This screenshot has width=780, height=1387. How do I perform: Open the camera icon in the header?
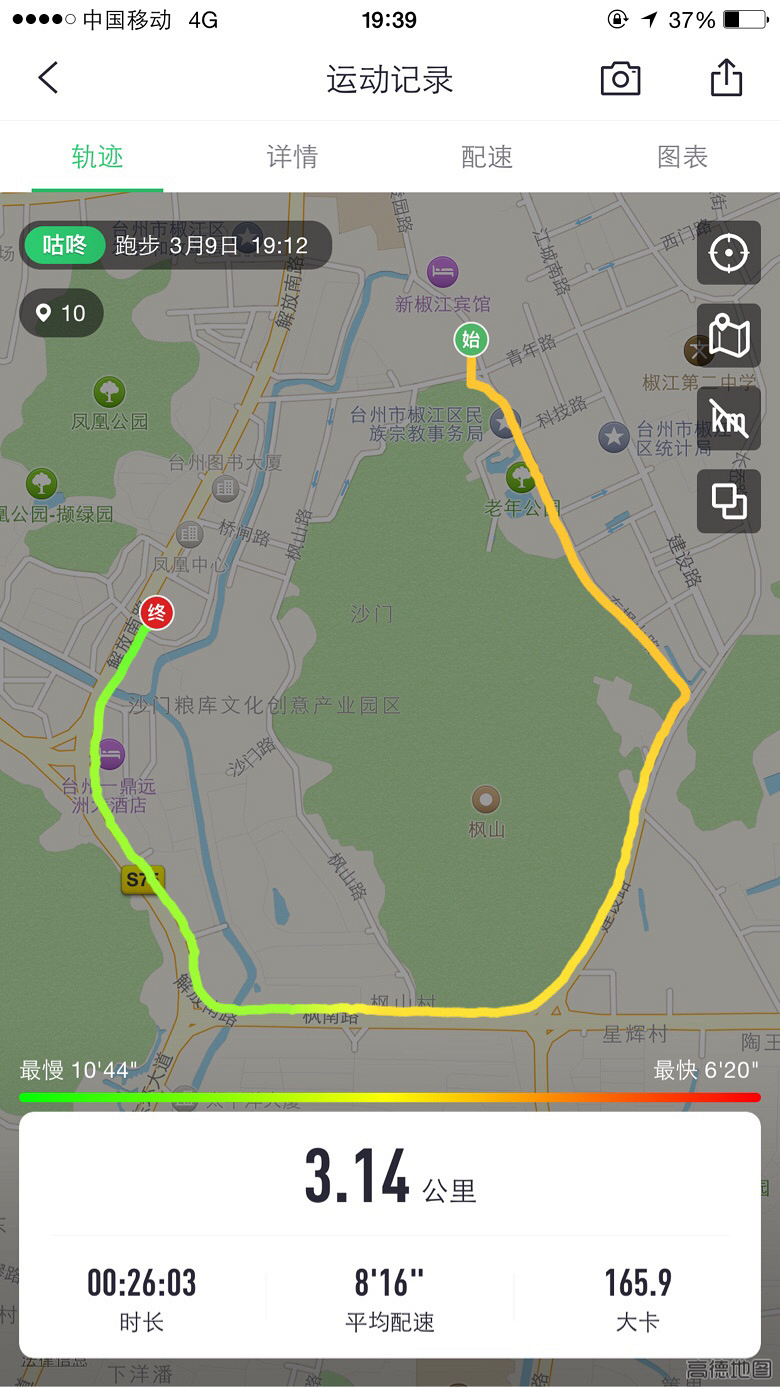(620, 79)
